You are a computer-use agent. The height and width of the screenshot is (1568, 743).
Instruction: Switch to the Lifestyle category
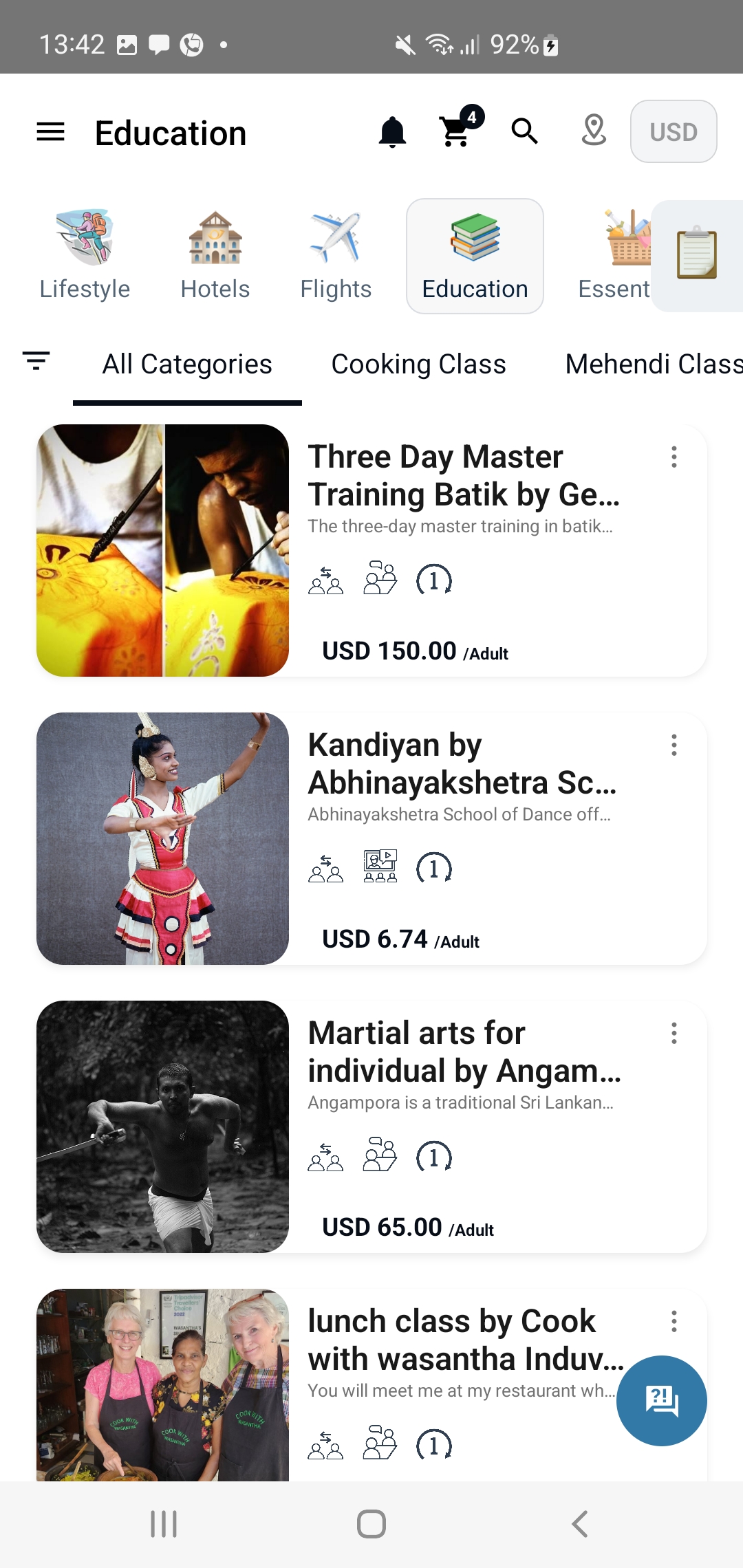(x=85, y=256)
